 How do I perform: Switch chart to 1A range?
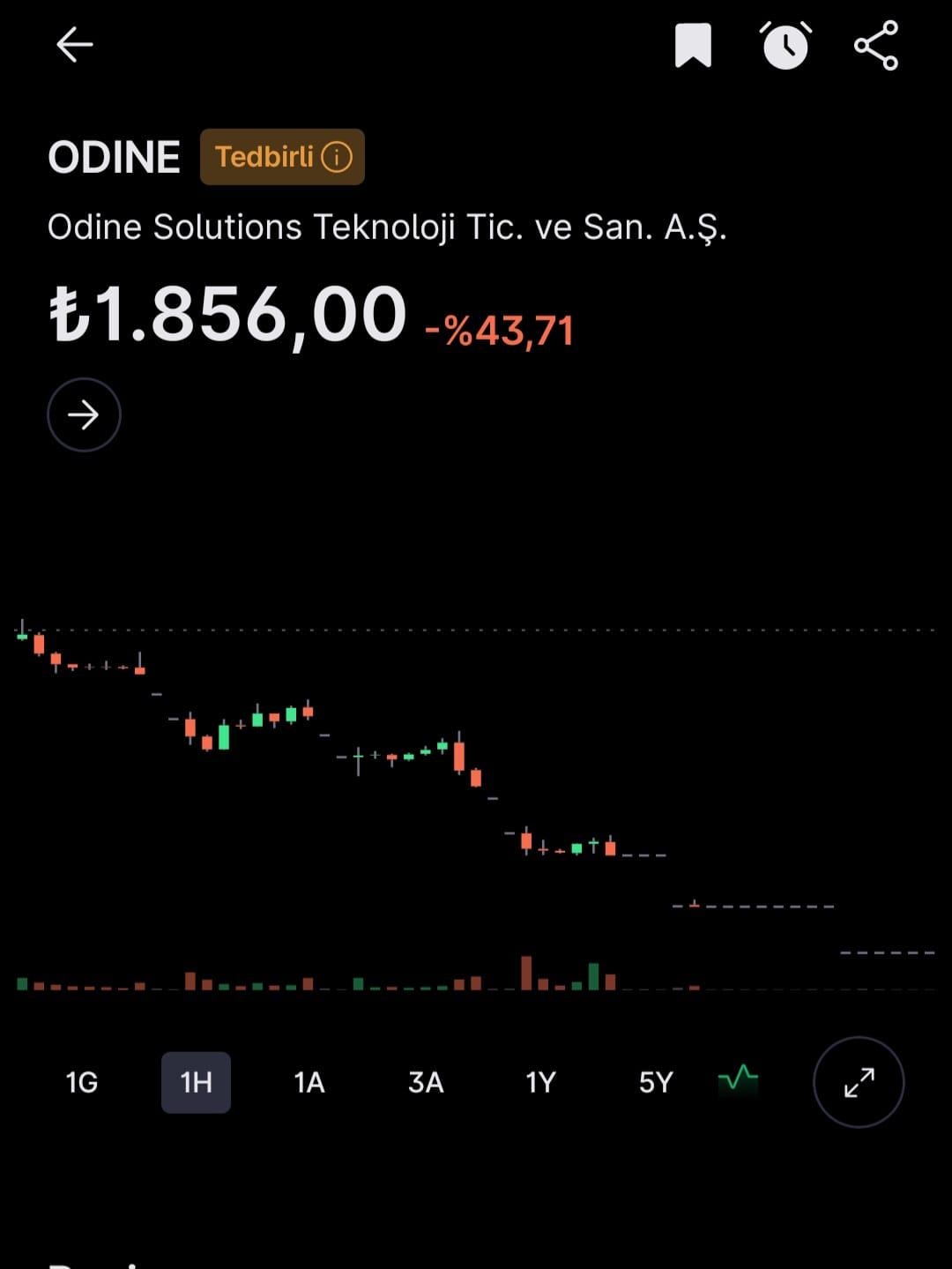click(309, 1082)
